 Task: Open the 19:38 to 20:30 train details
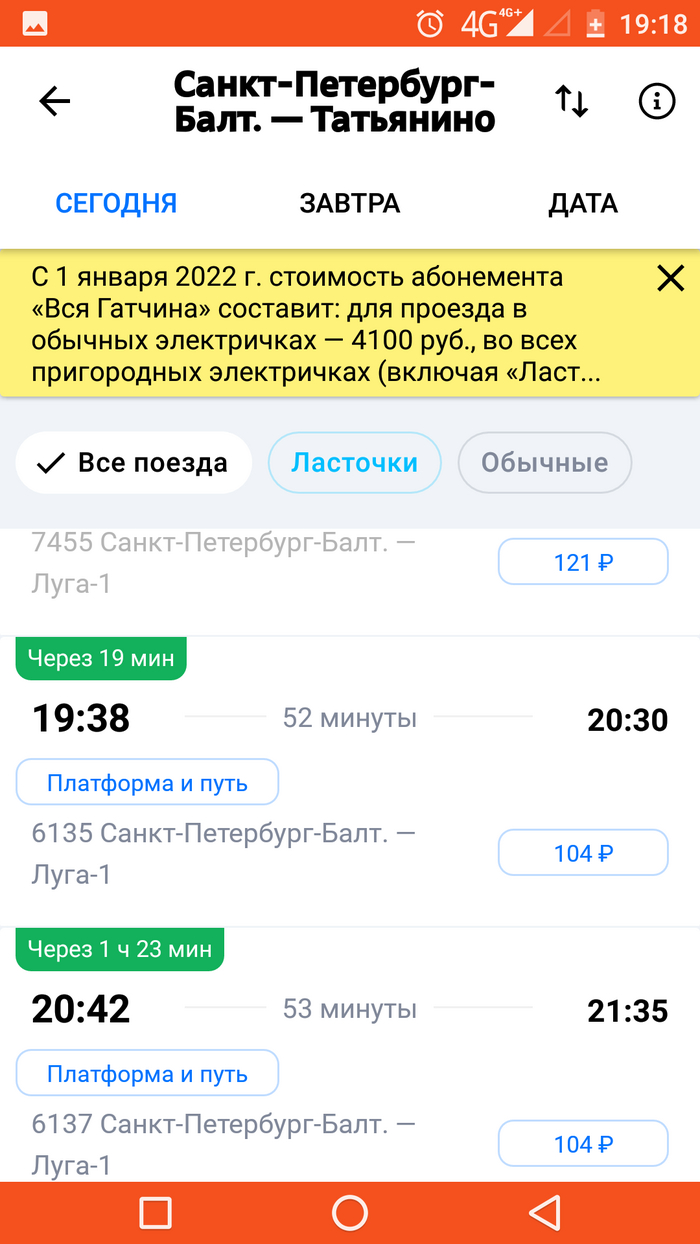click(350, 718)
